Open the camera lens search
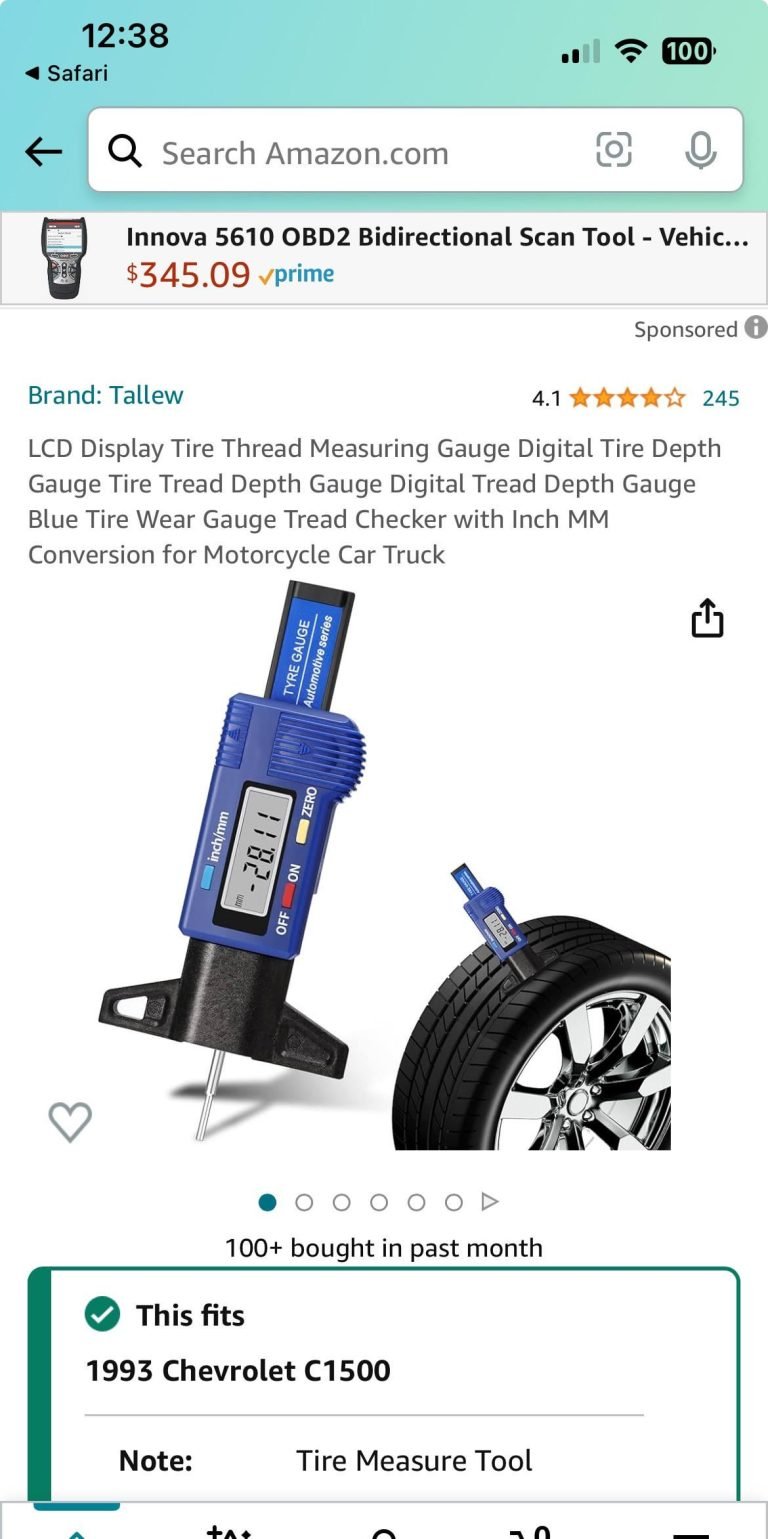The image size is (768, 1539). pos(614,151)
